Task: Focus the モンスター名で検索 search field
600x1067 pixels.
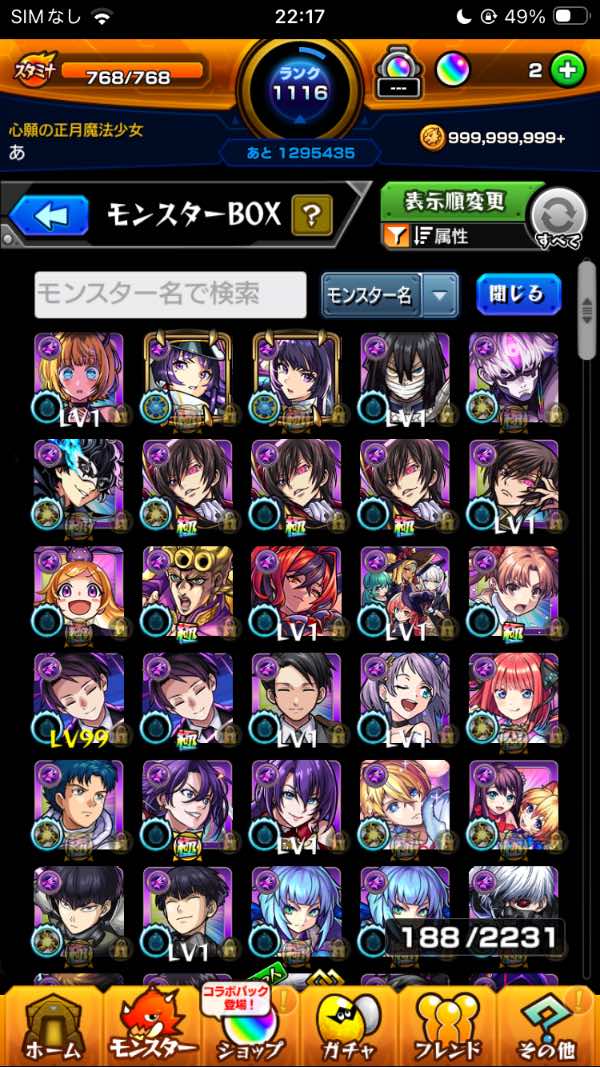Action: 170,294
